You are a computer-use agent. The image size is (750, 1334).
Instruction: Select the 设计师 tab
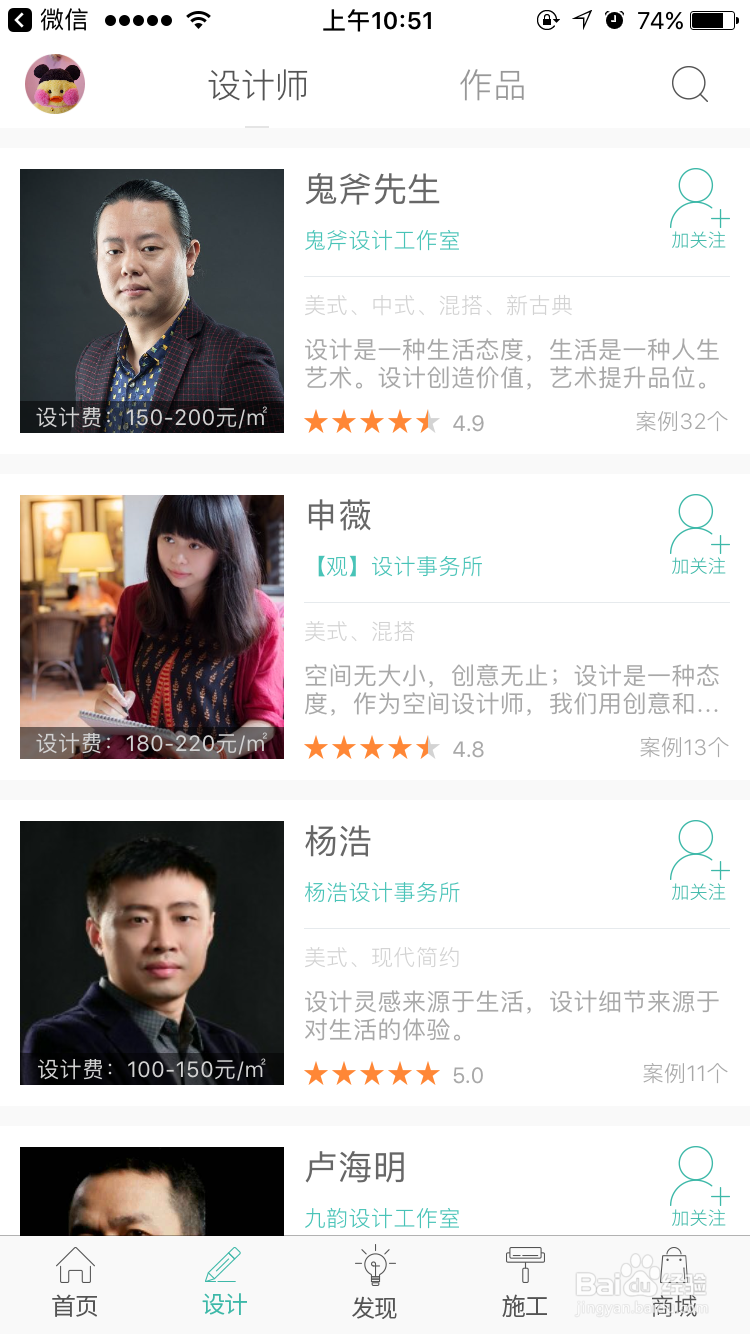tap(258, 86)
